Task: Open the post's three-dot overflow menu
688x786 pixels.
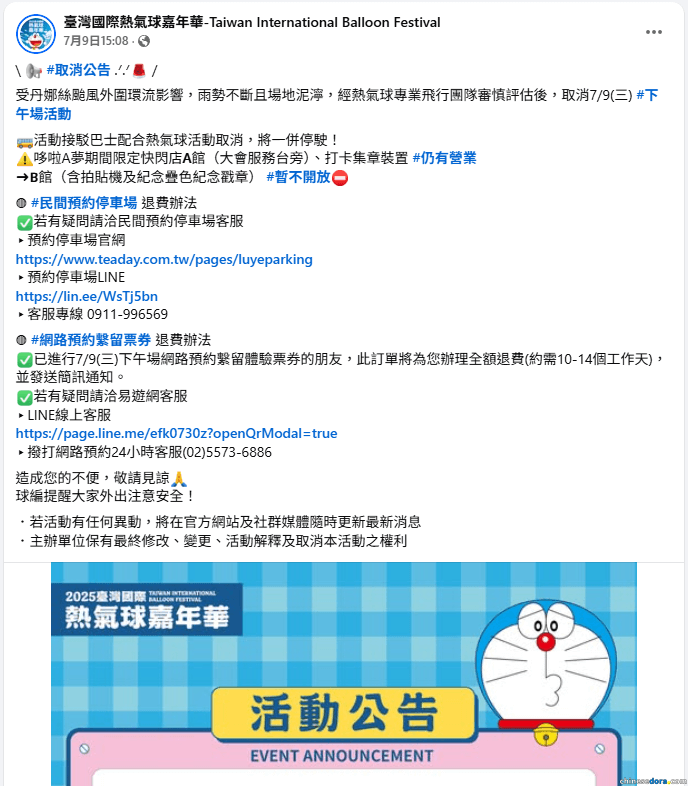Action: point(654,31)
